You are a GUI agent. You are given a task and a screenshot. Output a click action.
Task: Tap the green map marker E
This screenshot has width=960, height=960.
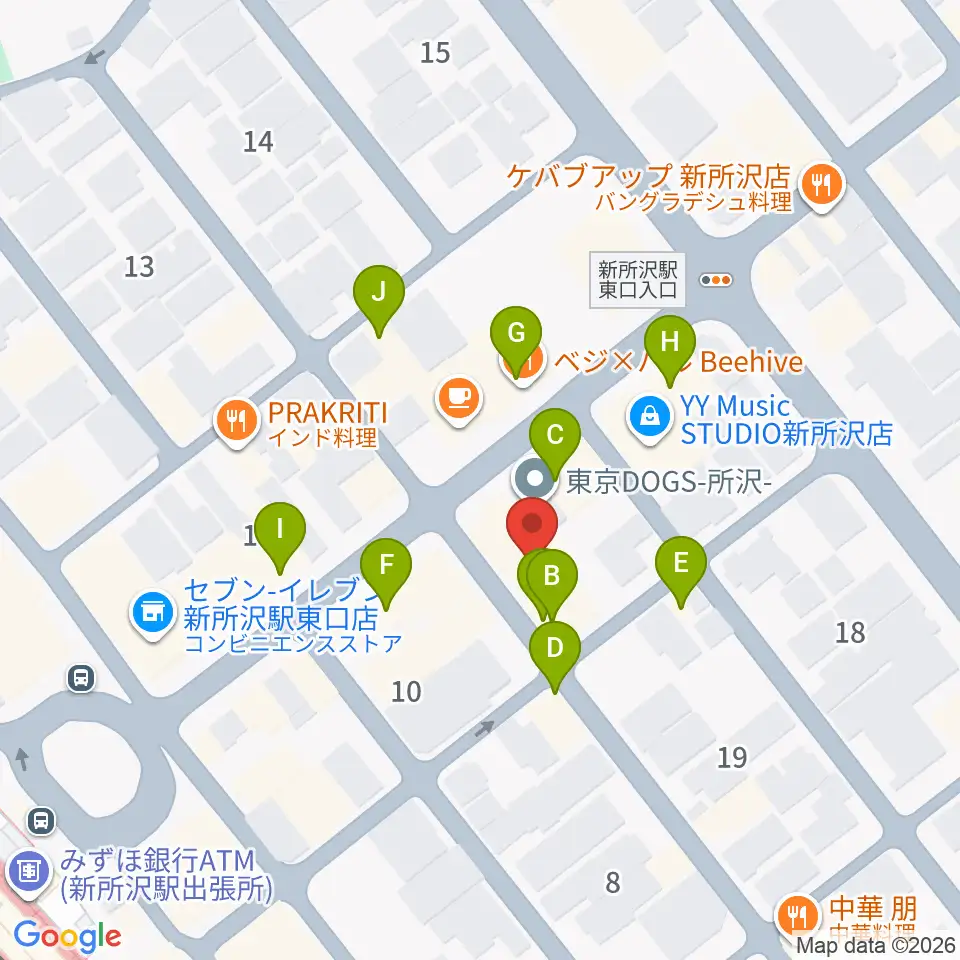click(681, 570)
